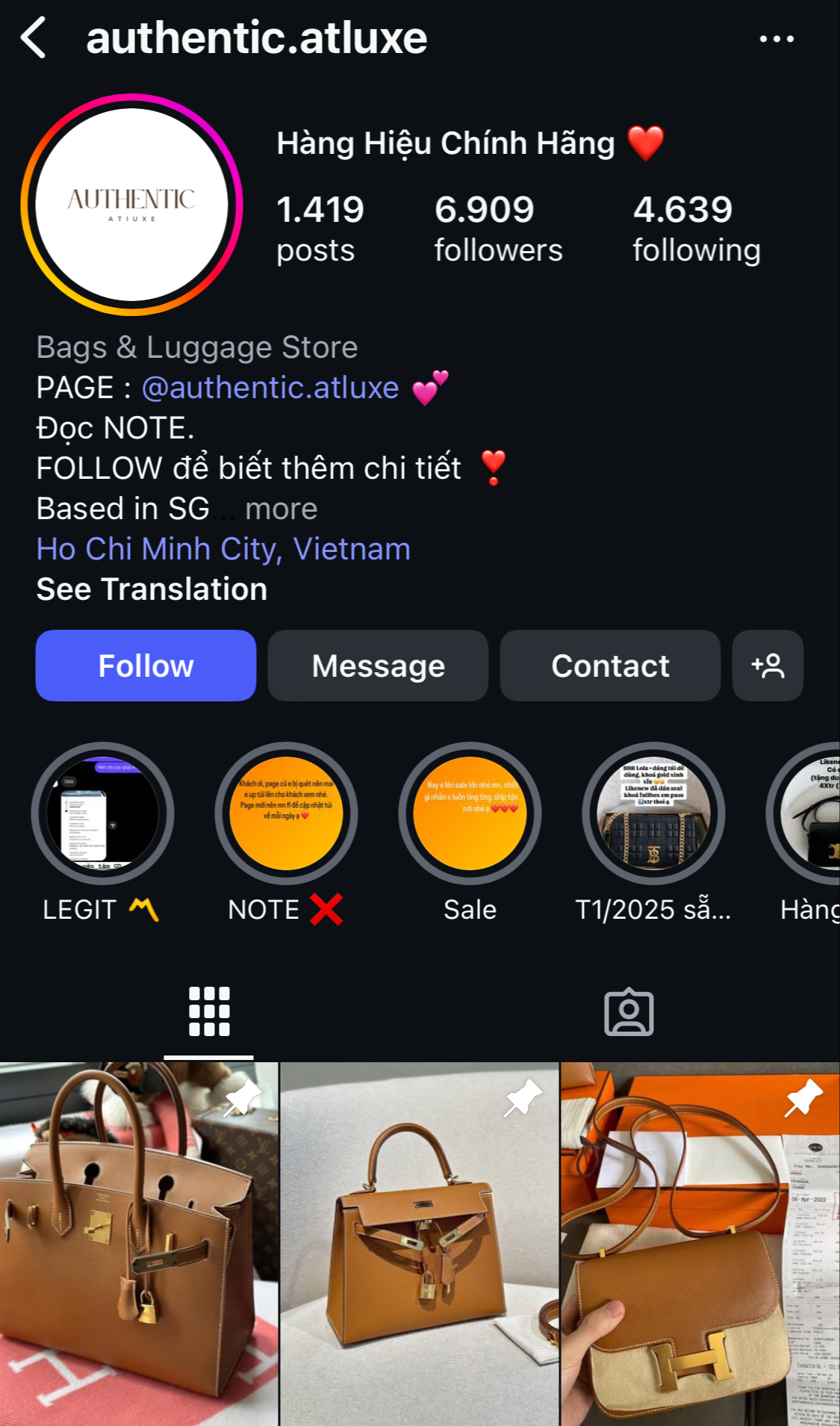The width and height of the screenshot is (840, 1426).
Task: Show suggested accounts with add-person icon
Action: [768, 666]
